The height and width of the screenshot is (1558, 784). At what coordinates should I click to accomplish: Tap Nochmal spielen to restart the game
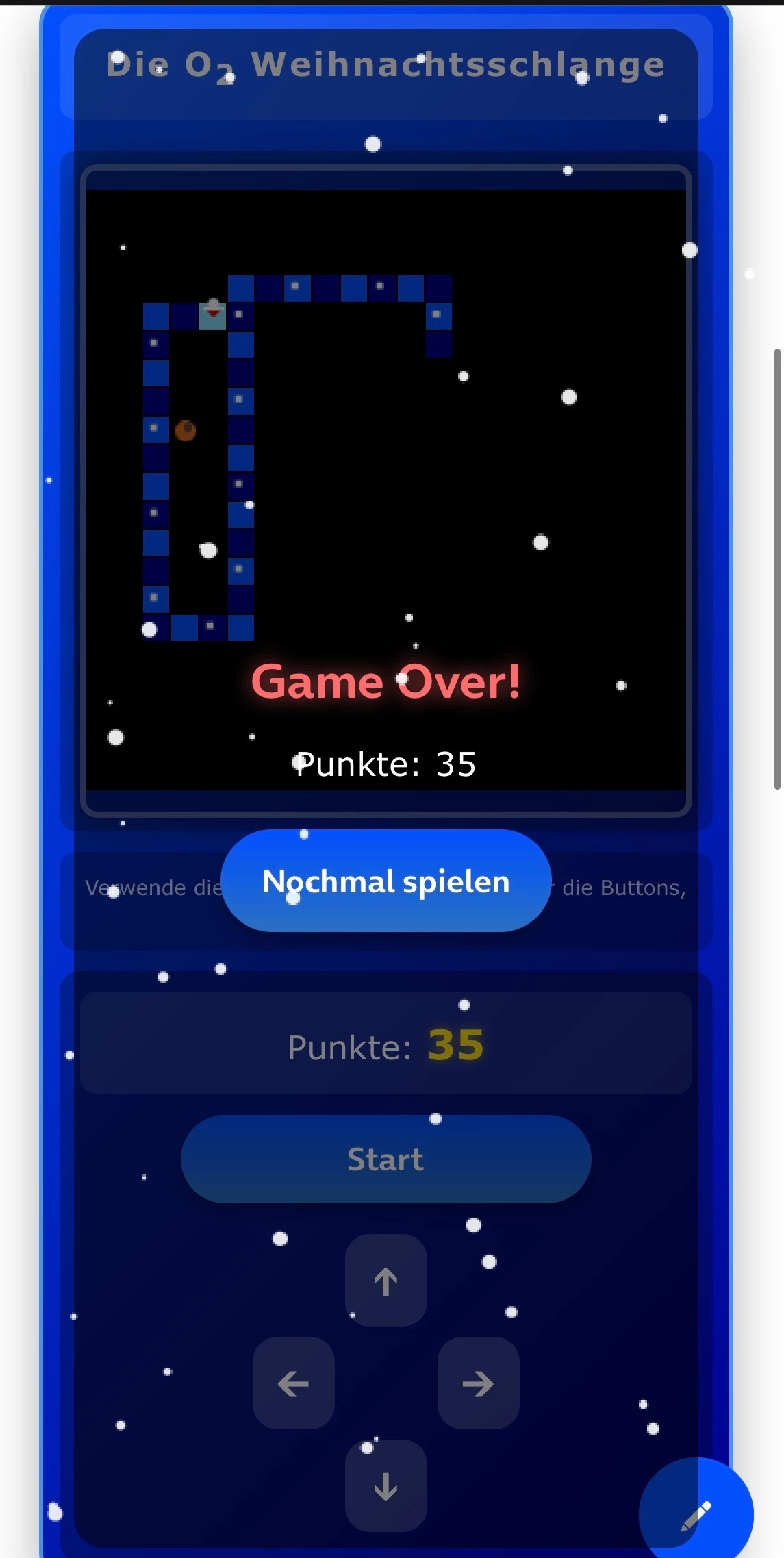tap(385, 881)
